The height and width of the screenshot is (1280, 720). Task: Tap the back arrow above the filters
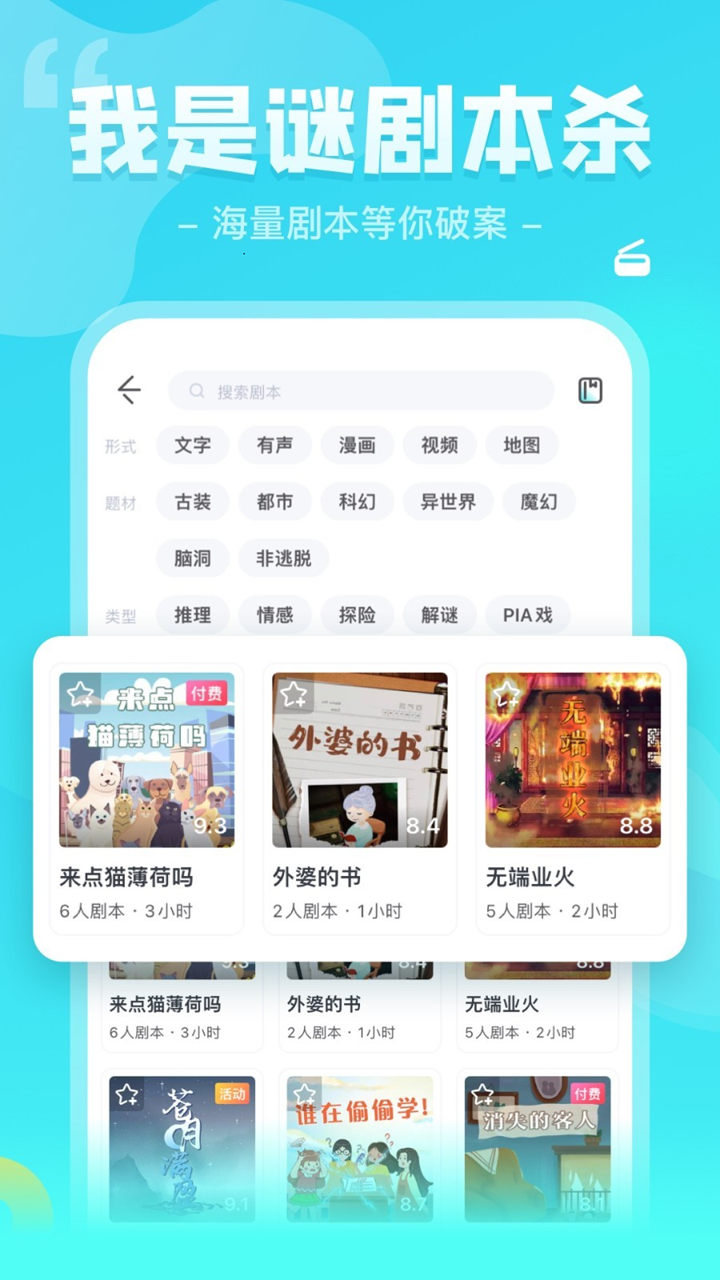click(x=129, y=390)
